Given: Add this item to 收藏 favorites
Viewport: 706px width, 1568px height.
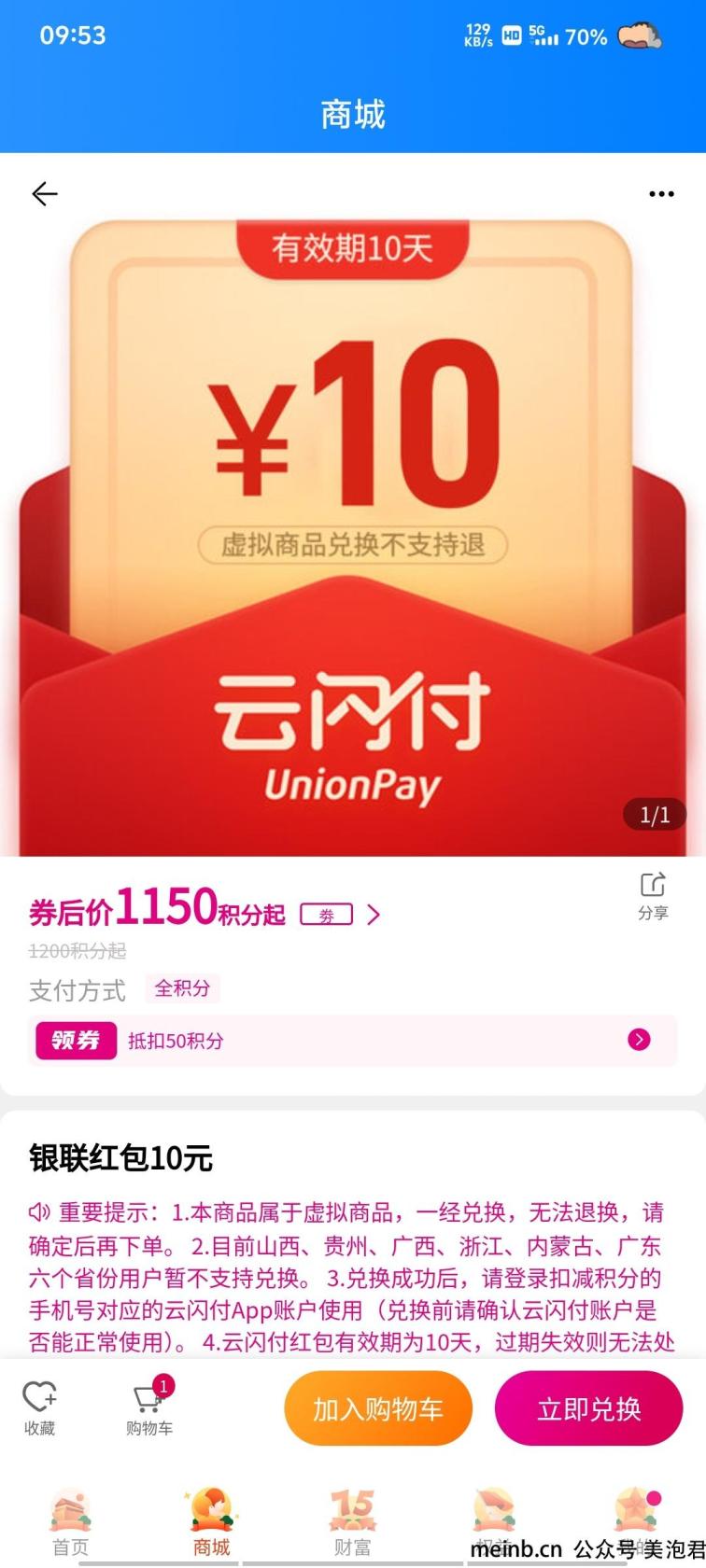Looking at the screenshot, I should click(39, 1407).
